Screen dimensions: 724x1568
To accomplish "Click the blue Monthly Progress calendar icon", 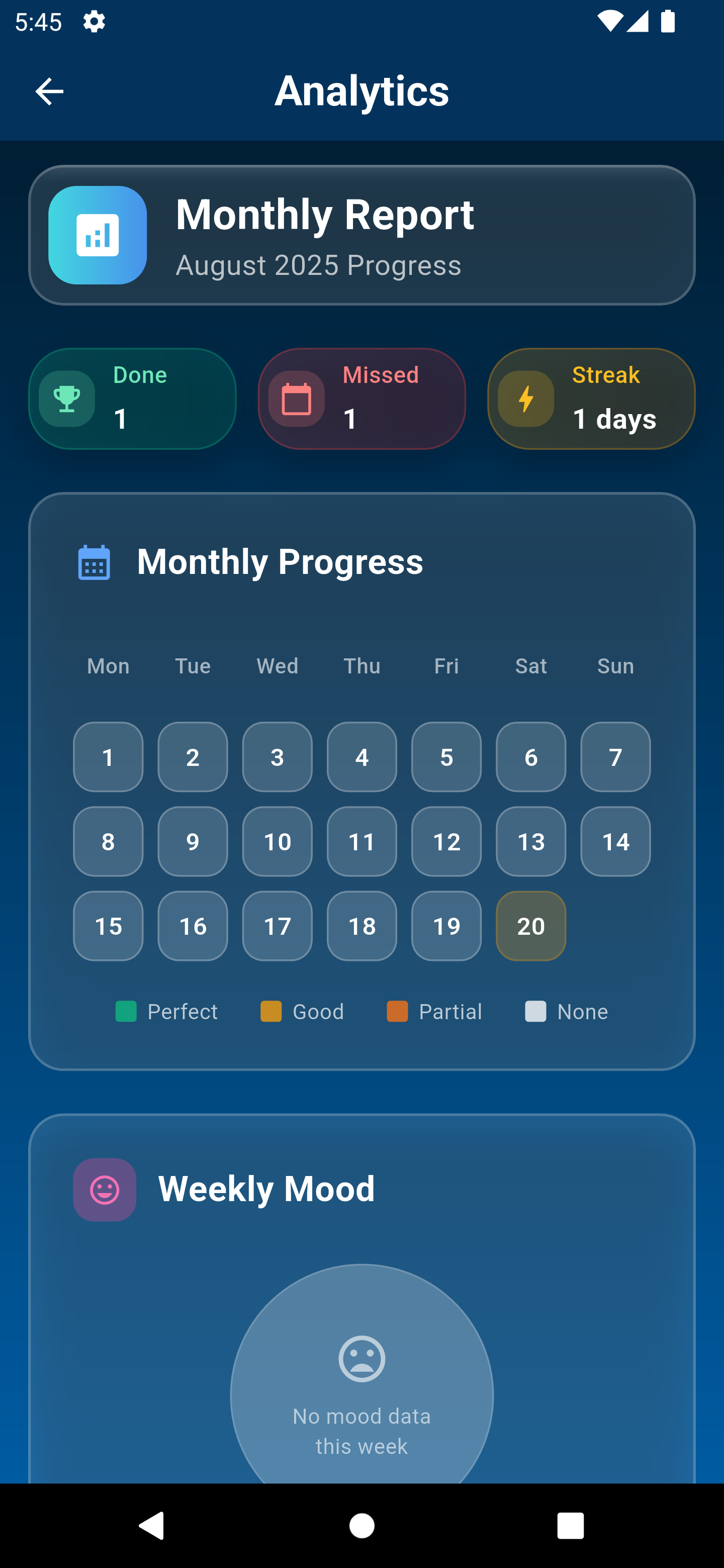I will [x=95, y=563].
